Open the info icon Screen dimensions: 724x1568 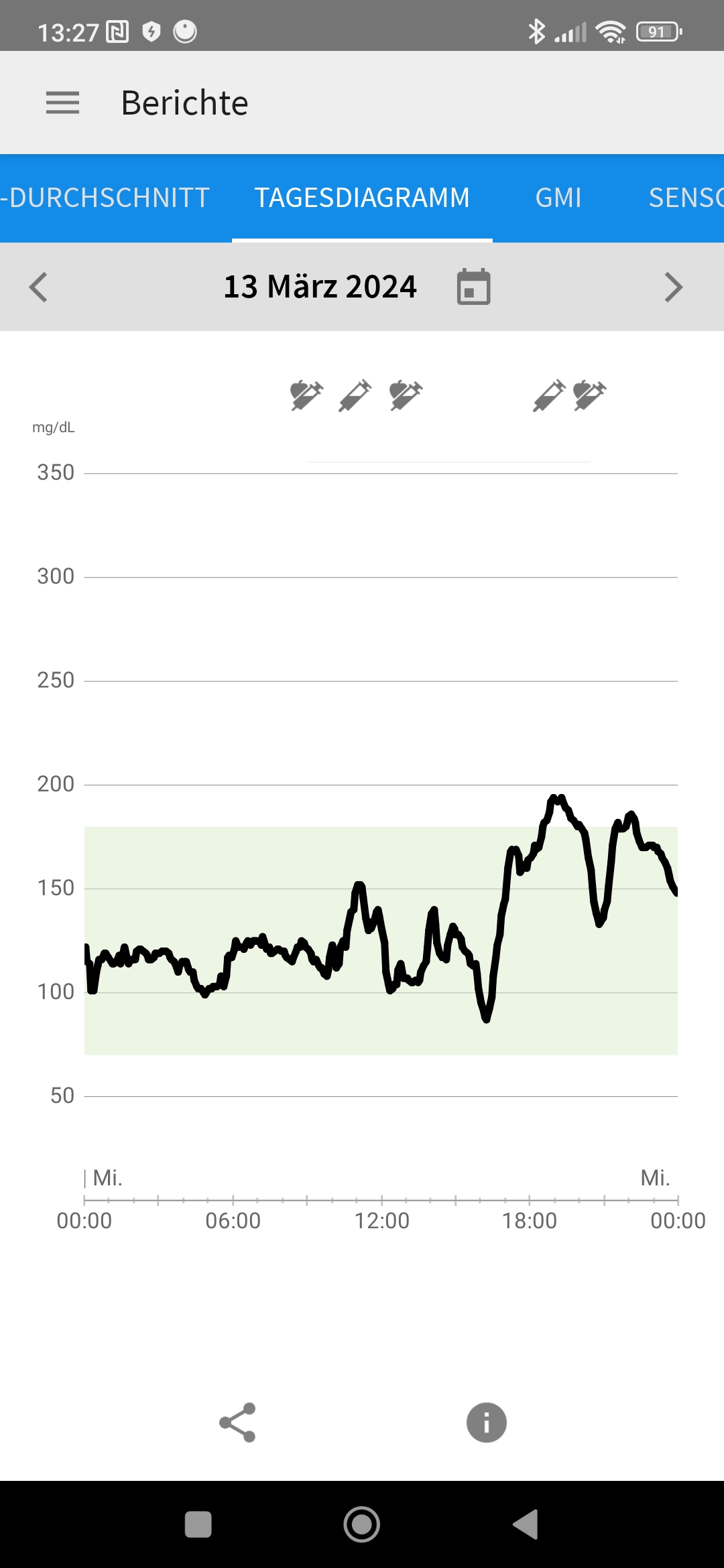[x=487, y=1422]
